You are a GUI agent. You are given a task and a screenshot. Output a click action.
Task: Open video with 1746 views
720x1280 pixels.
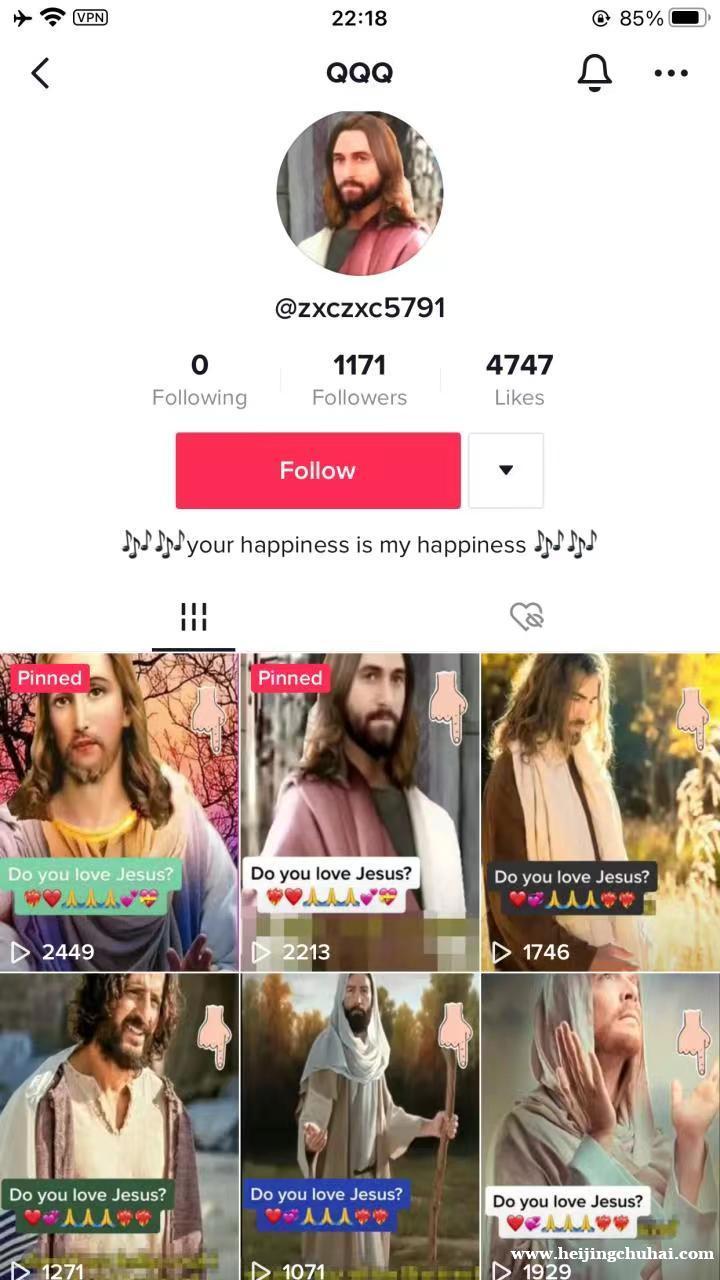coord(600,812)
